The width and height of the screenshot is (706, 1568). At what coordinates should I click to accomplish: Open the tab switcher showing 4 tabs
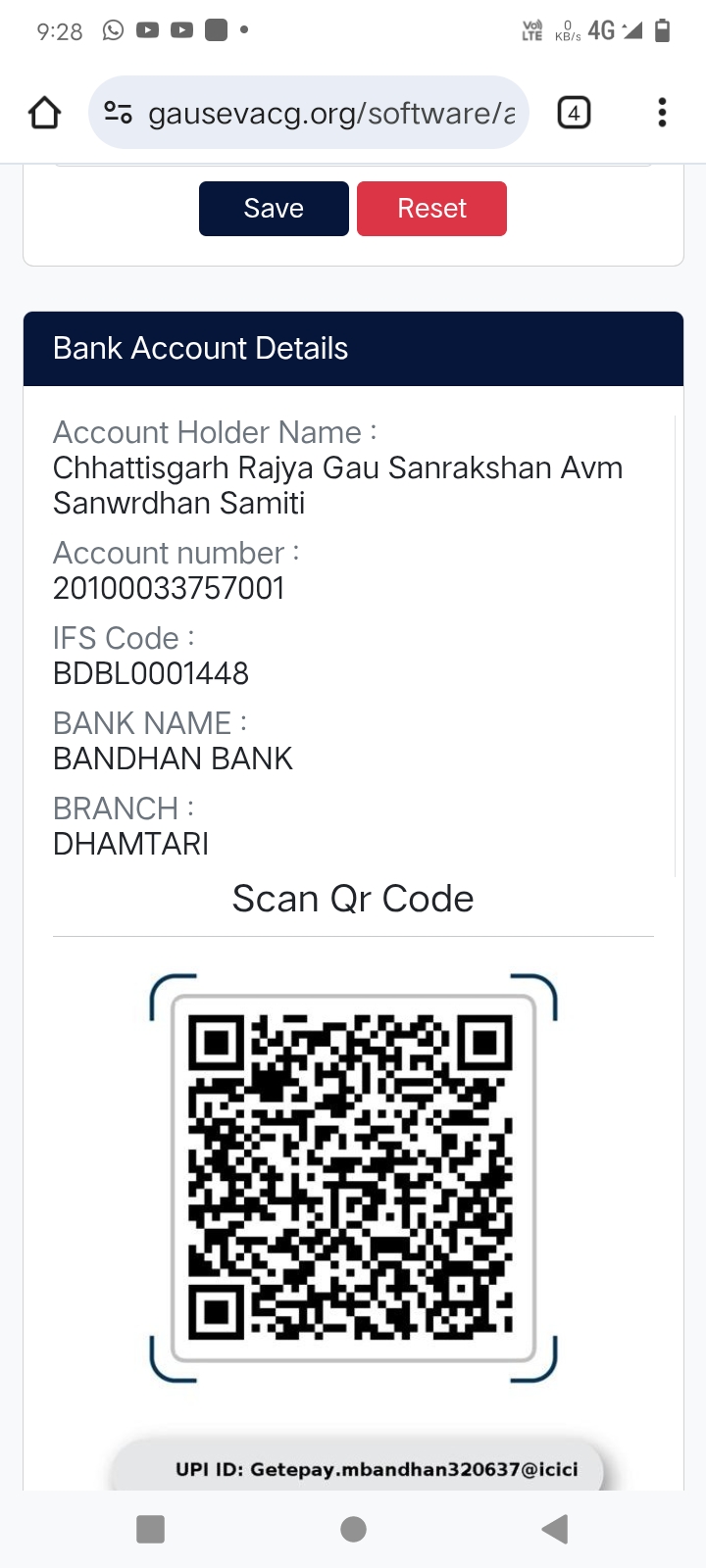tap(574, 113)
